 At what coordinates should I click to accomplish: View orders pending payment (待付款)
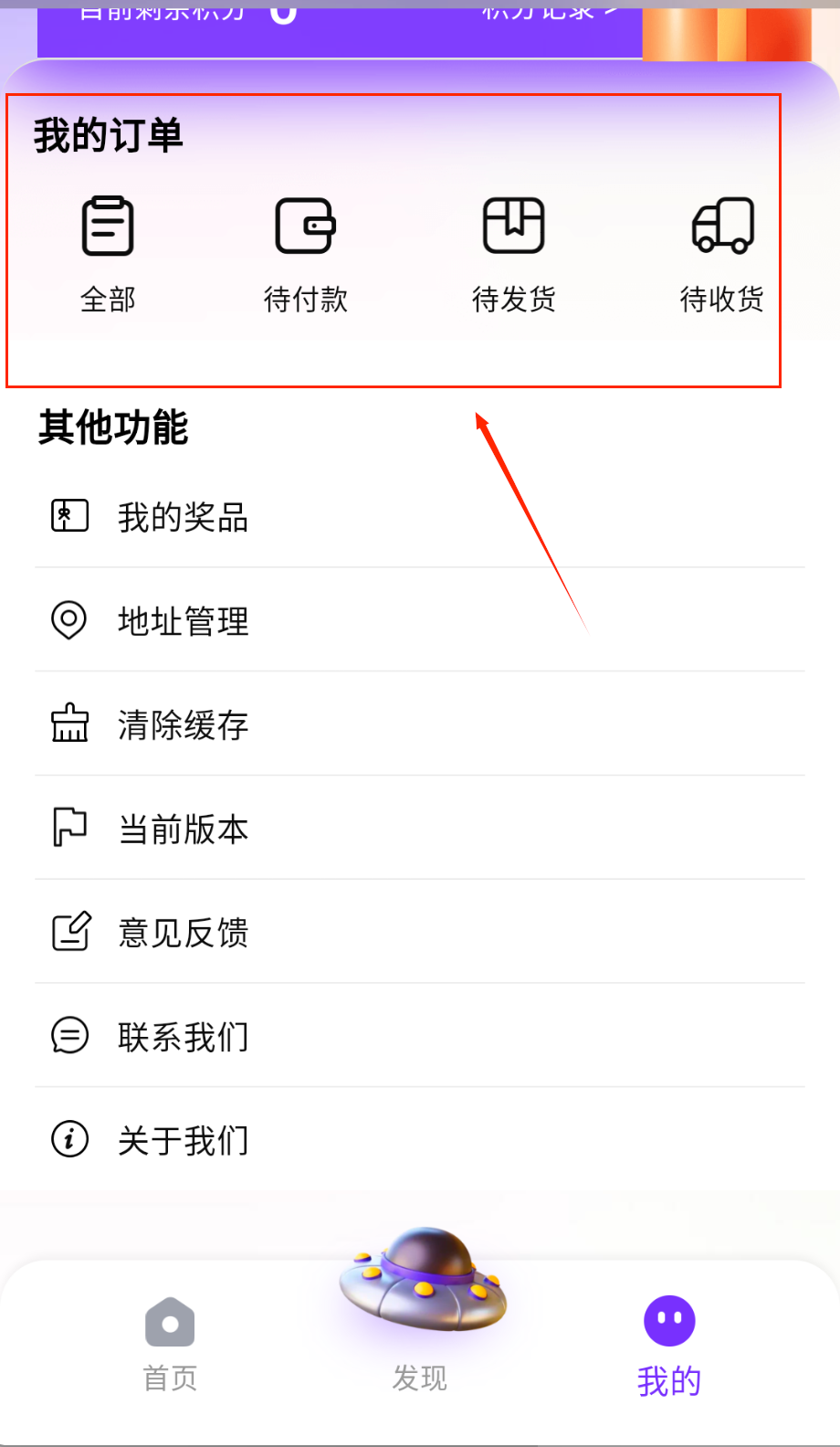(306, 252)
